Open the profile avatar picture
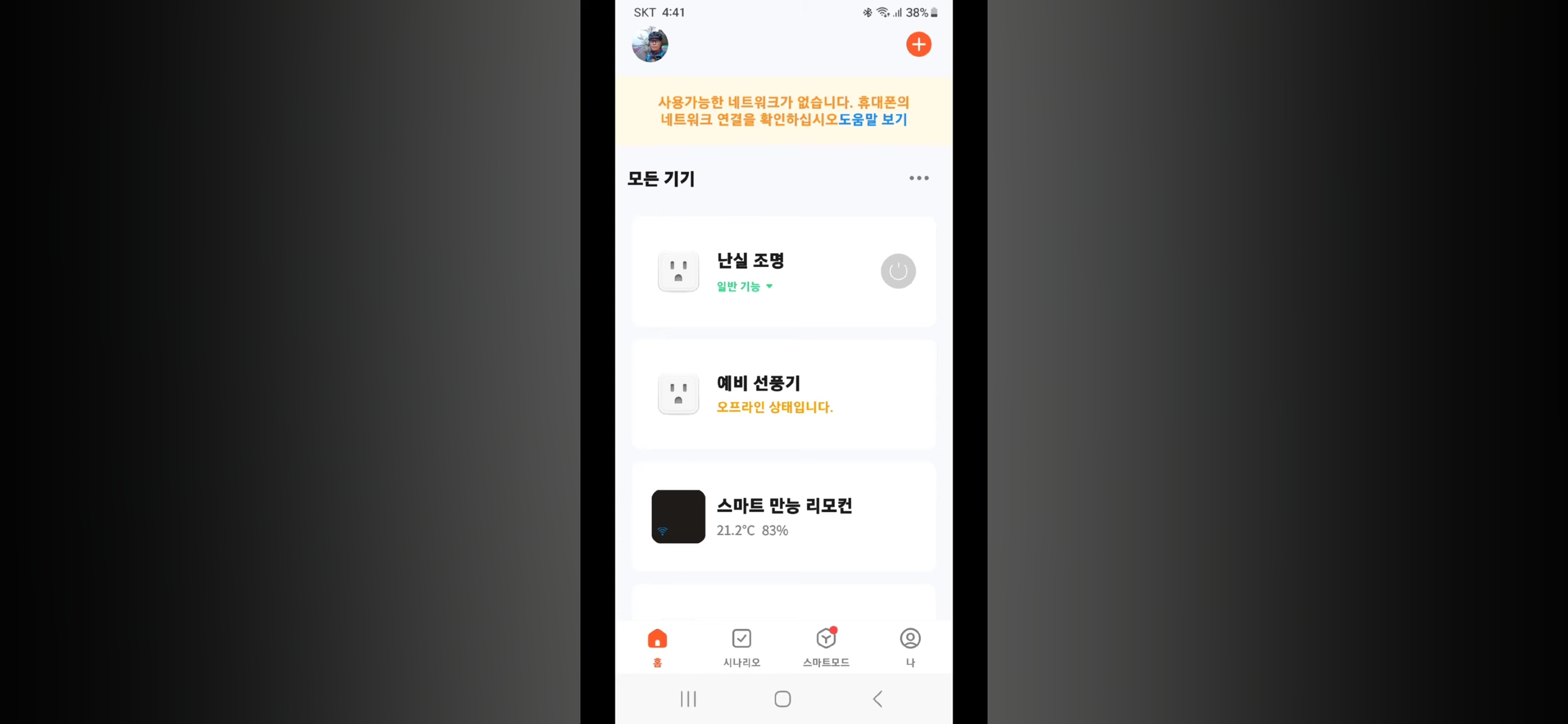This screenshot has height=724, width=1568. pos(649,44)
